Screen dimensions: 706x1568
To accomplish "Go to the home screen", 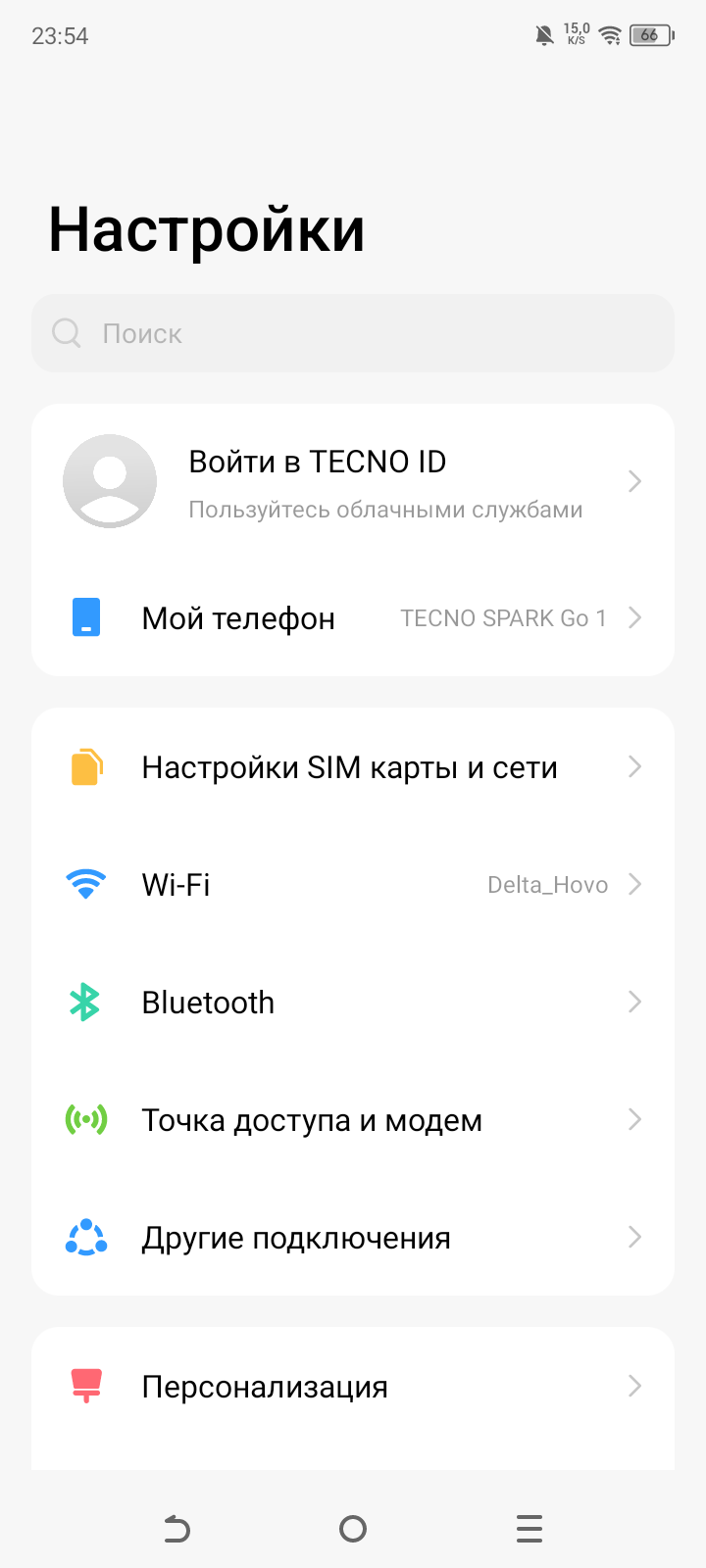I will pos(353,1529).
